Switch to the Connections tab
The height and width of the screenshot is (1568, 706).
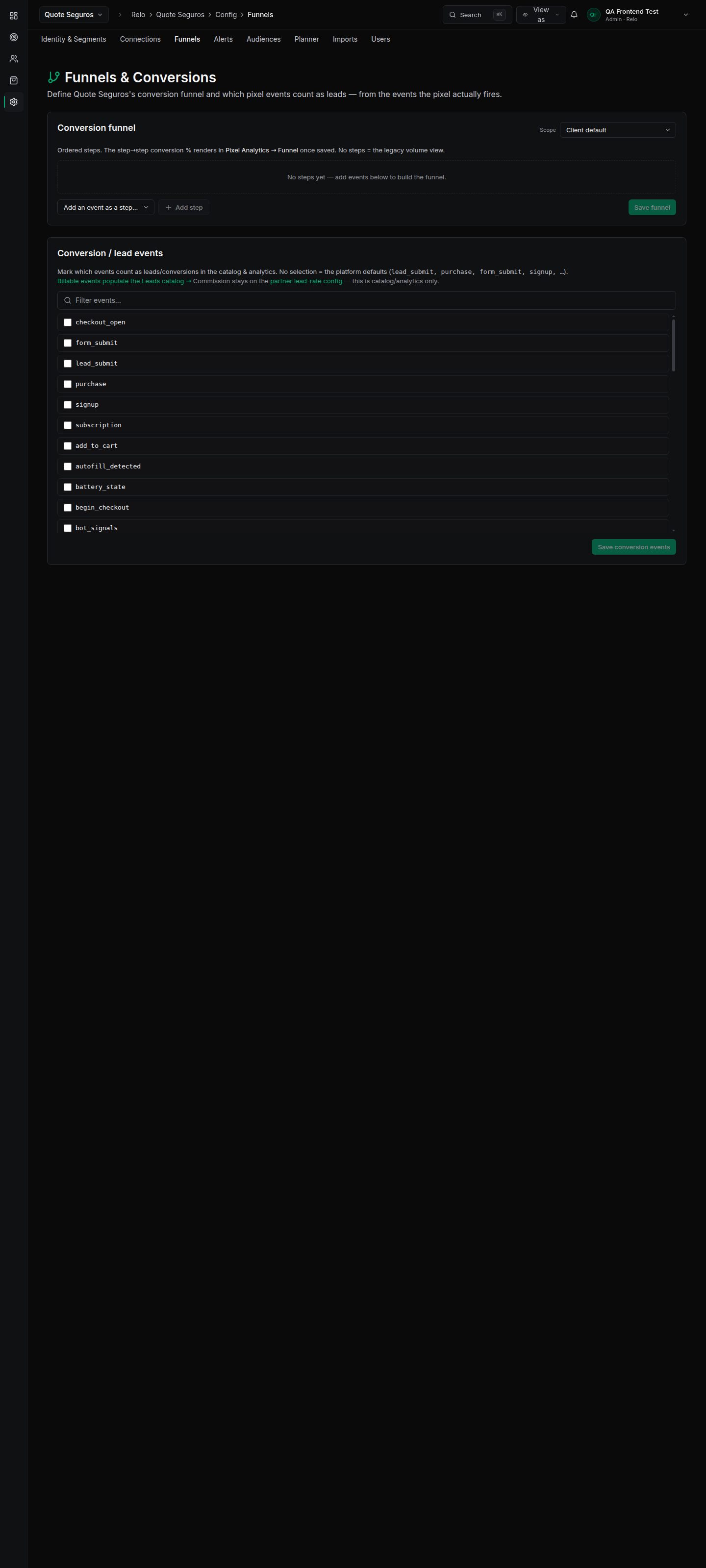click(140, 39)
